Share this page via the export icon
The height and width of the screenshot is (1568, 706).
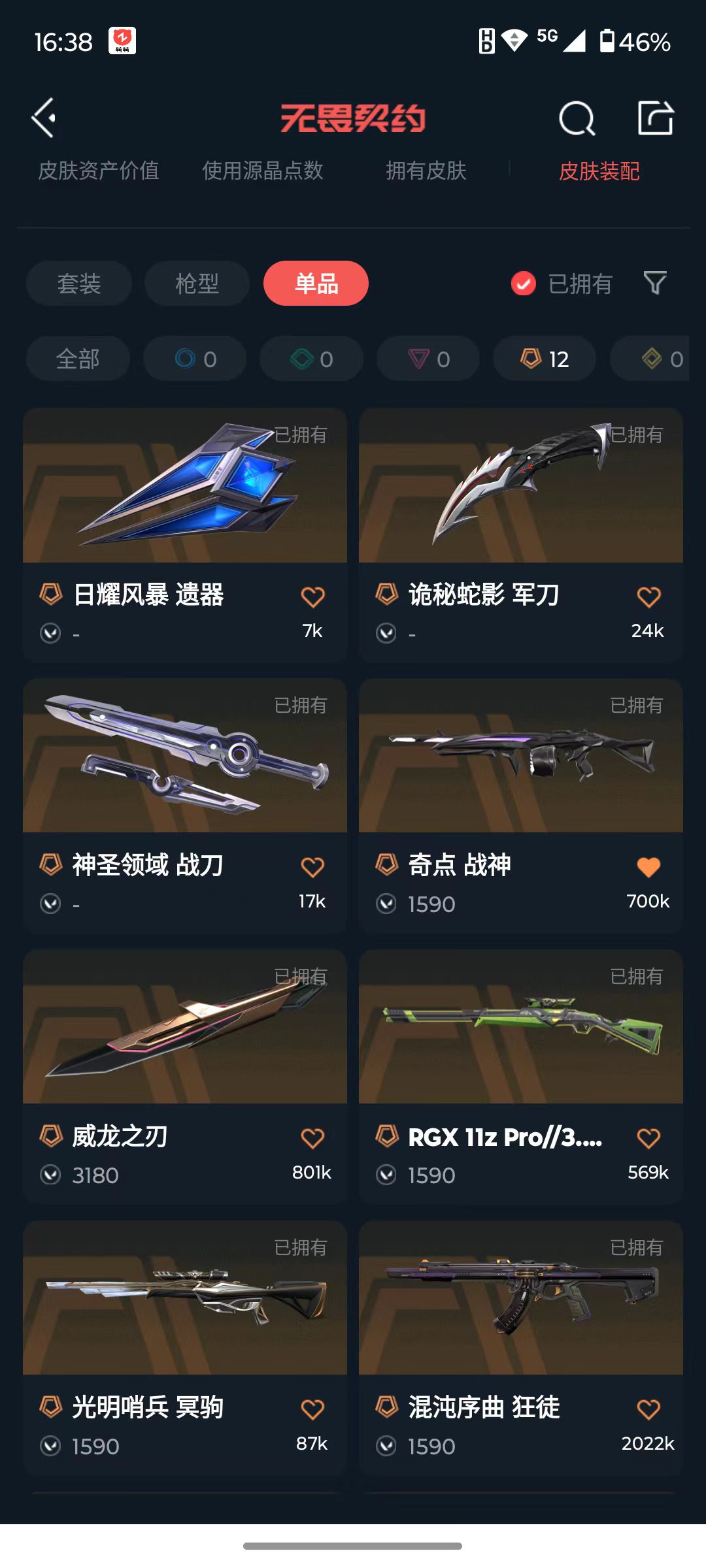pyautogui.click(x=655, y=118)
